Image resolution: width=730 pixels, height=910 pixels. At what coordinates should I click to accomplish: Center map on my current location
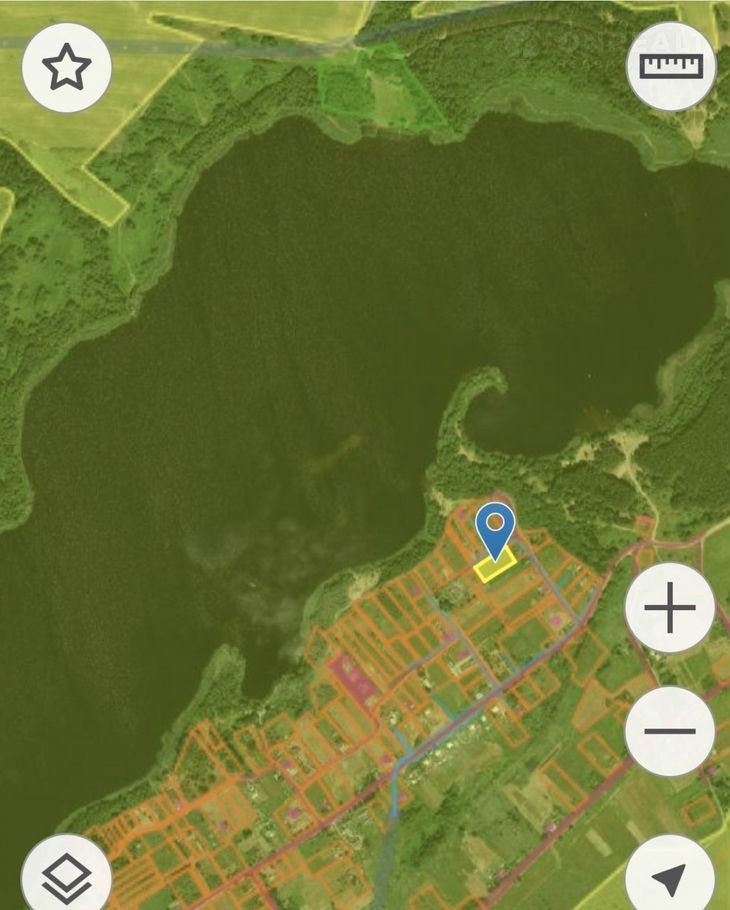670,876
